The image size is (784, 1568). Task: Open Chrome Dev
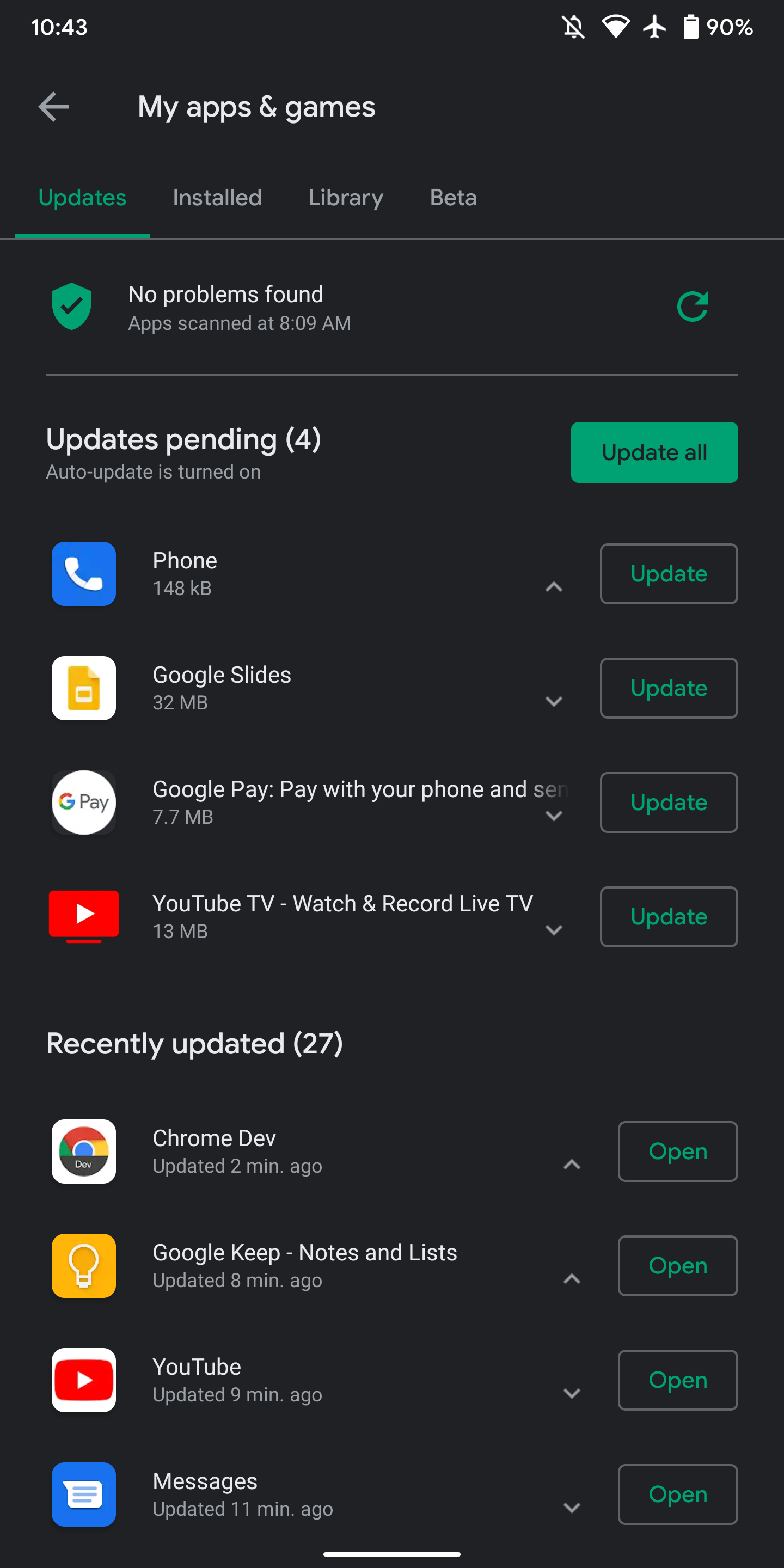(x=678, y=1151)
